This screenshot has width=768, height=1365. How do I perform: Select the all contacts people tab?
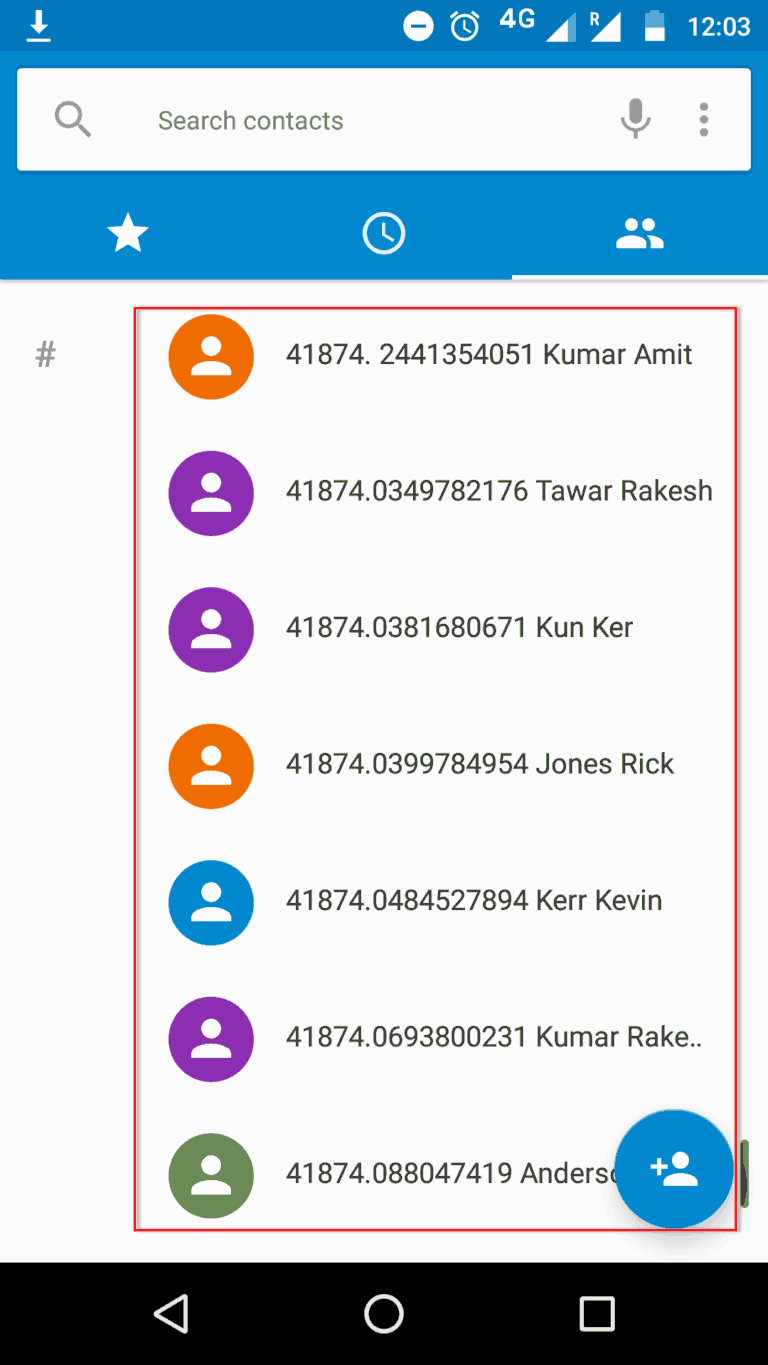(x=640, y=234)
